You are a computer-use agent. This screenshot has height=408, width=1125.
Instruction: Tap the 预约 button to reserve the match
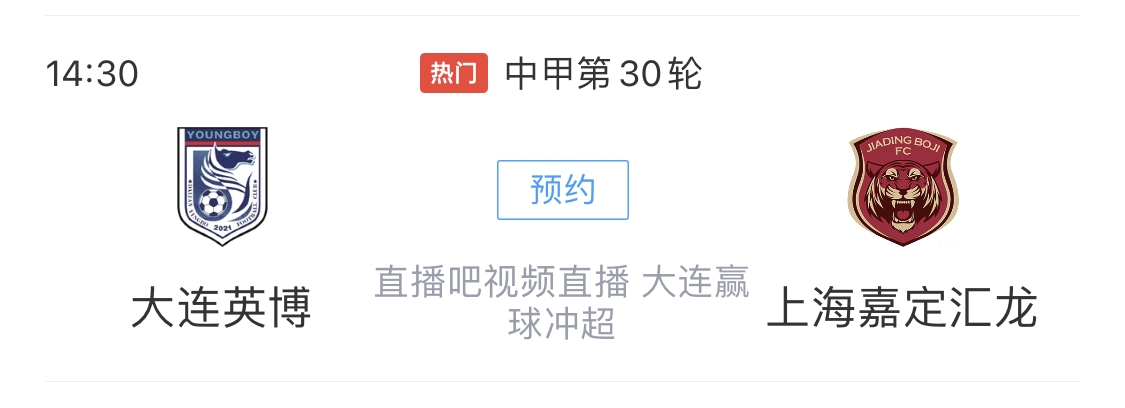(562, 190)
